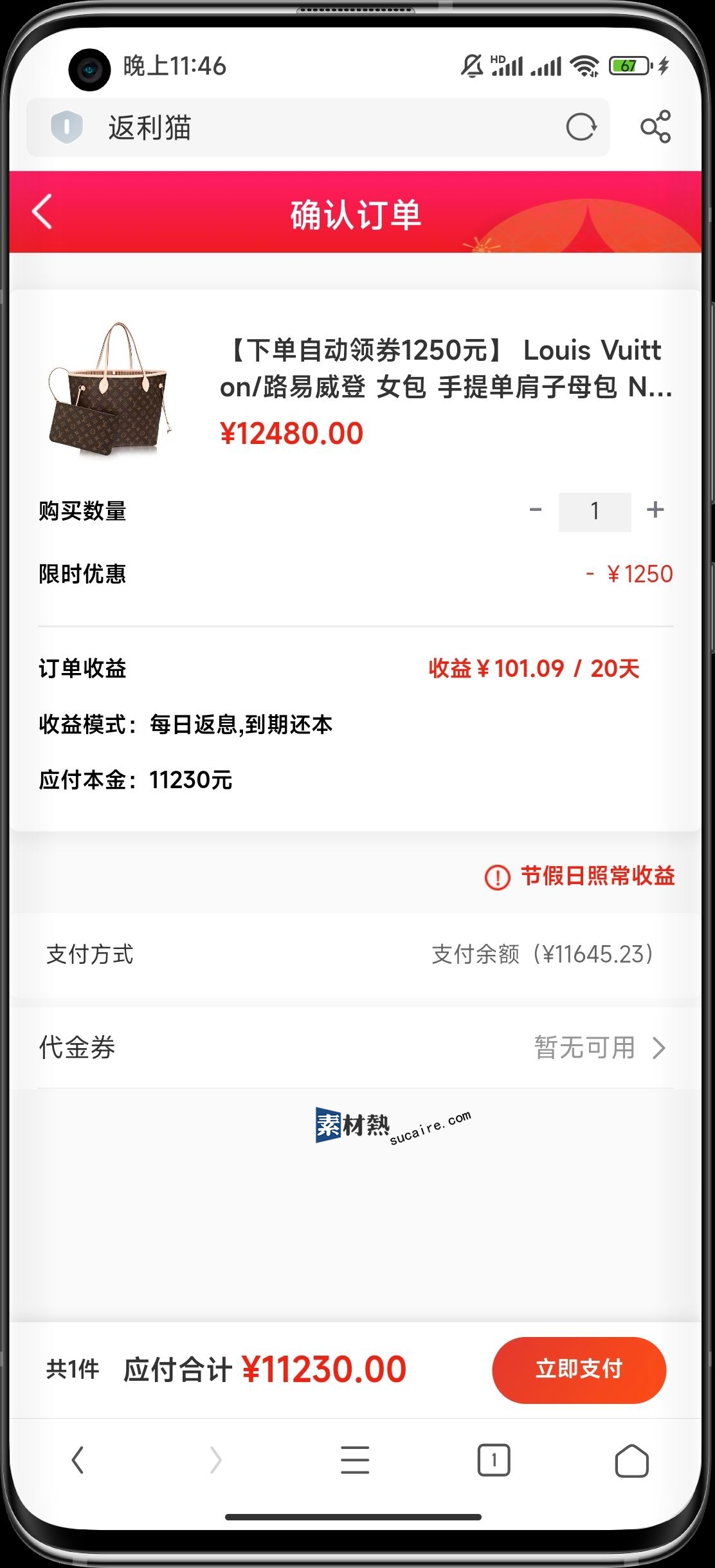Go to the browser home page
715x1568 pixels.
631,1460
